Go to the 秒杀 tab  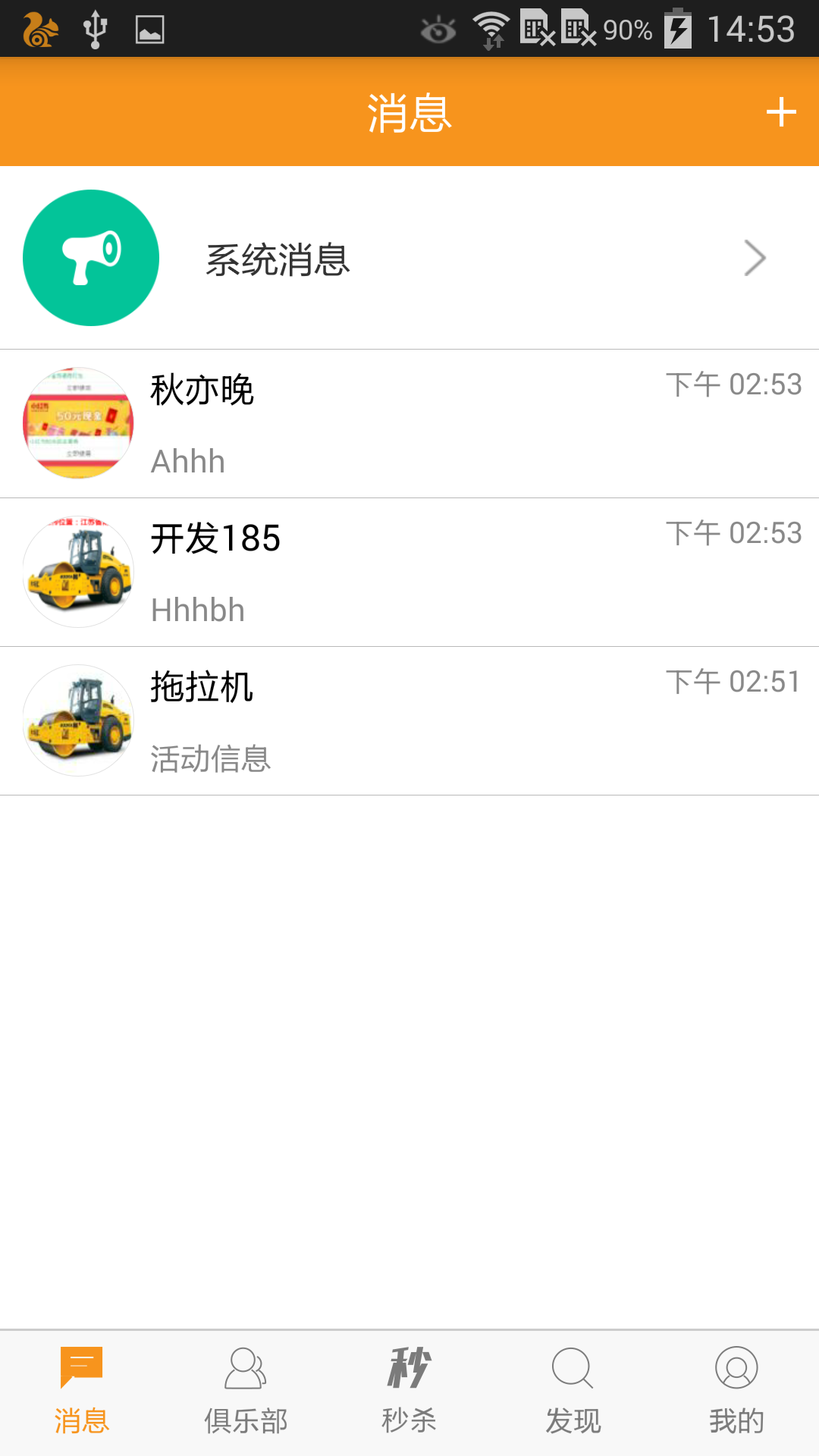[x=409, y=1392]
